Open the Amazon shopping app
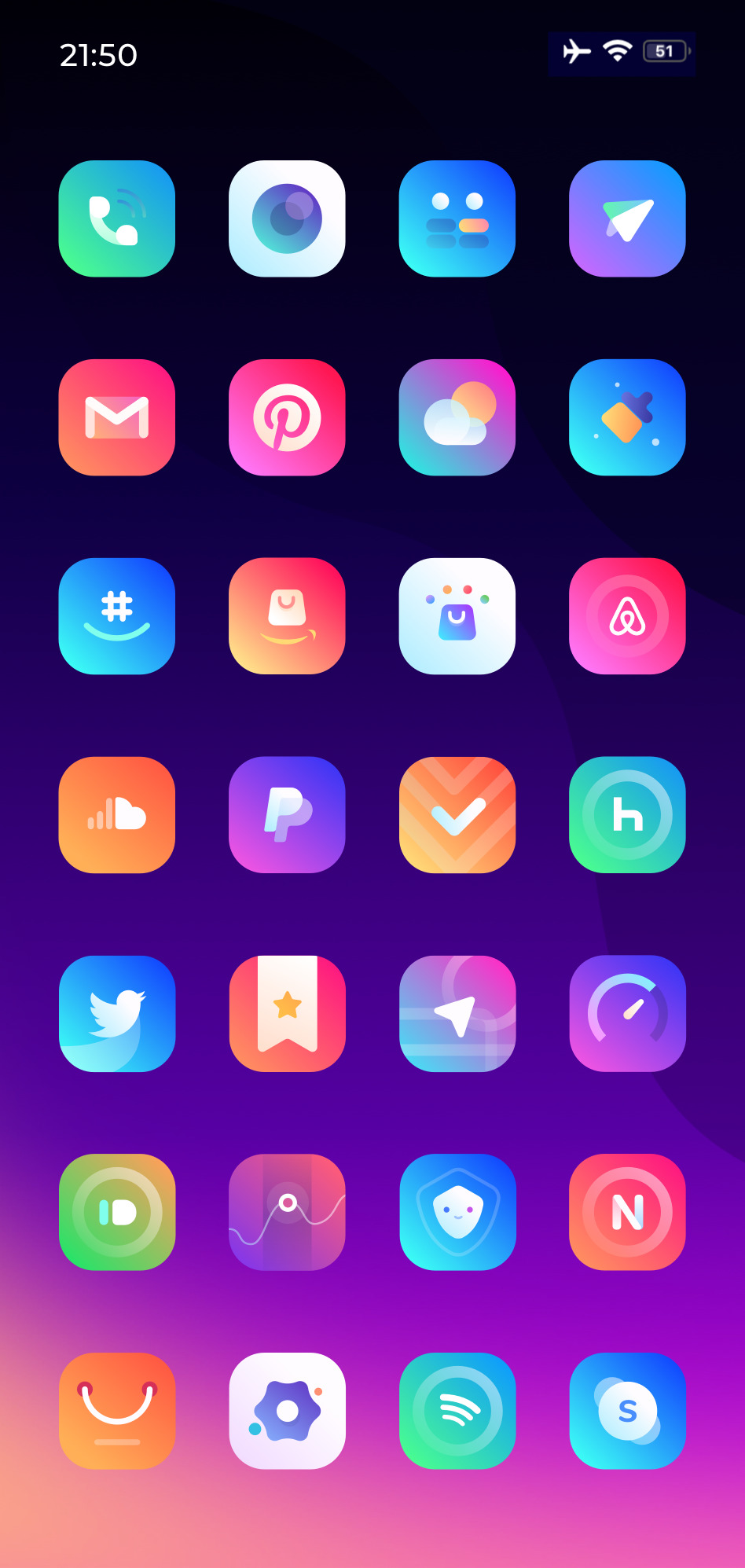The image size is (745, 1568). (x=287, y=616)
